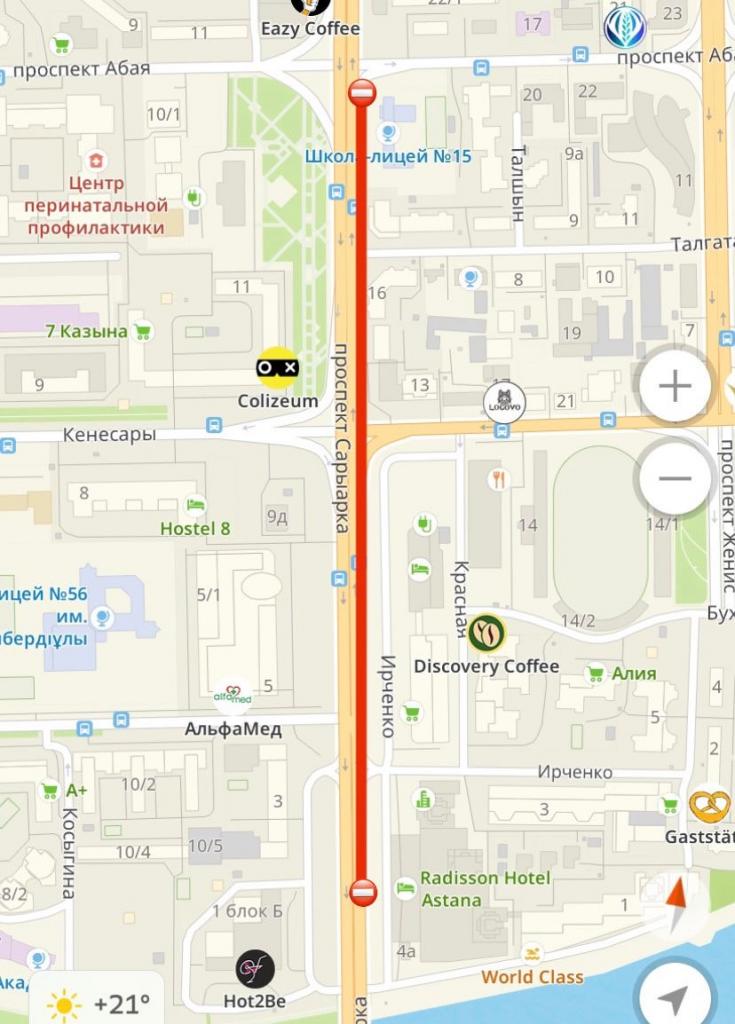Select the Алия shop marker
This screenshot has width=735, height=1024.
pyautogui.click(x=596, y=673)
